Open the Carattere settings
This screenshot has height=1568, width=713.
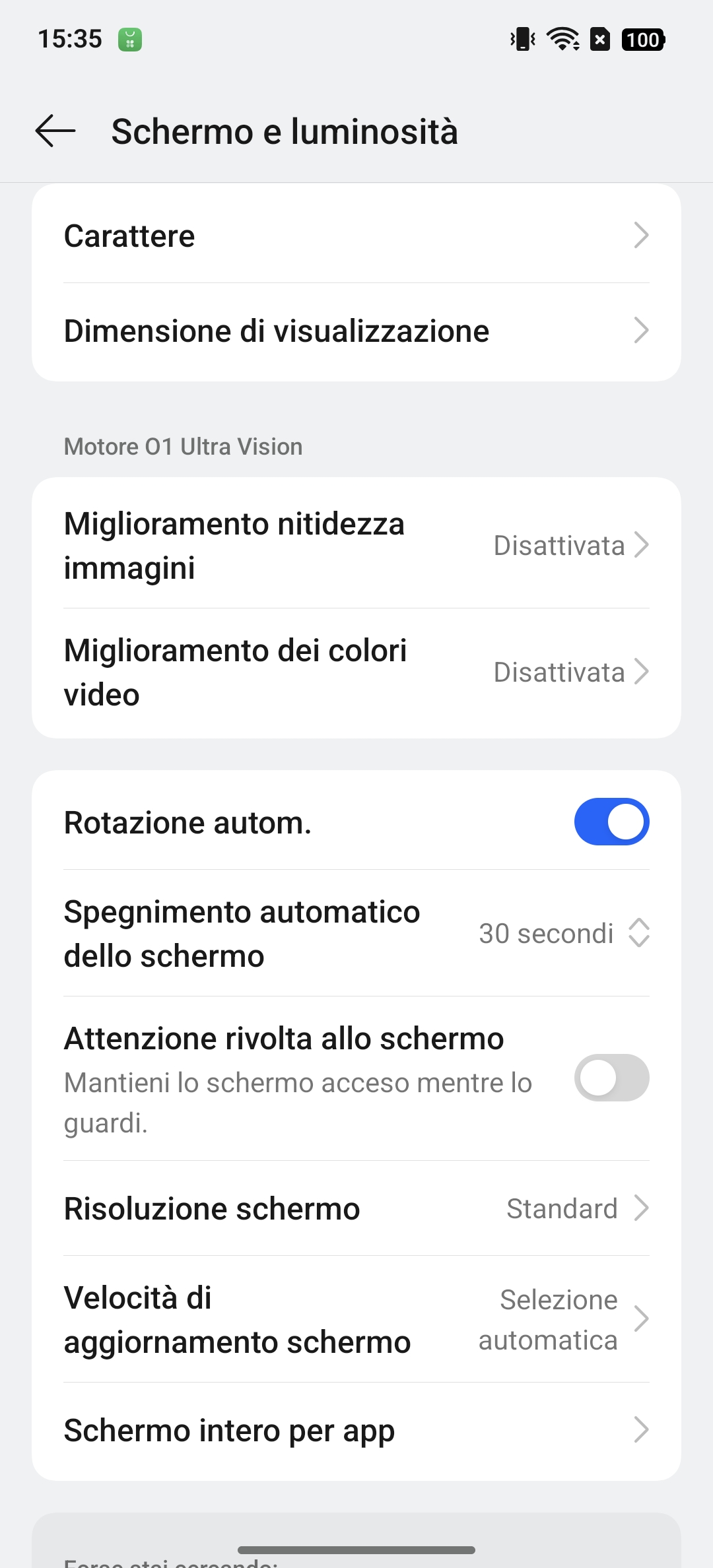coord(356,236)
